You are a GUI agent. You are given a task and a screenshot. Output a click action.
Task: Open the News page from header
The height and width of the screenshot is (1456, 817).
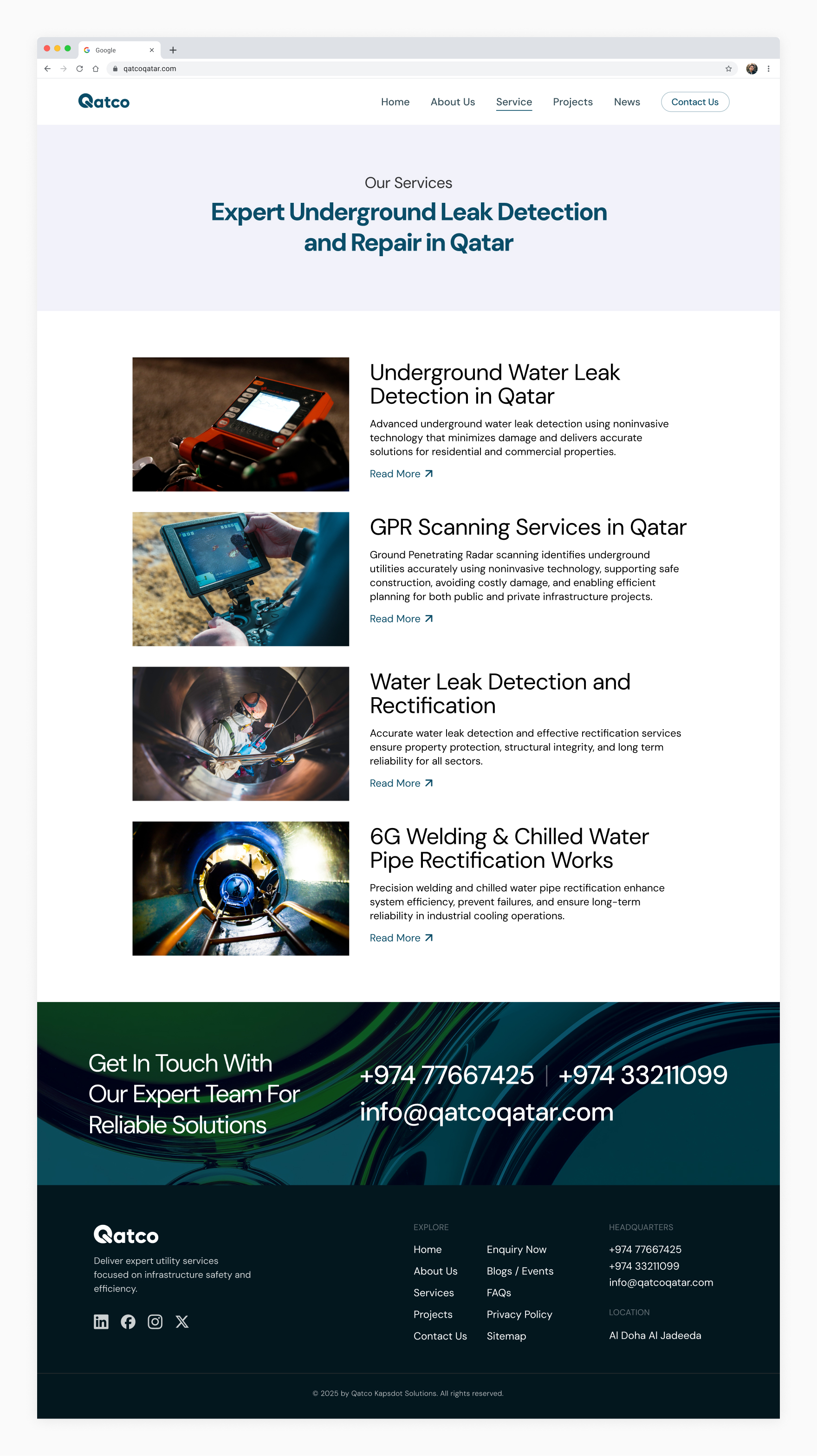627,102
